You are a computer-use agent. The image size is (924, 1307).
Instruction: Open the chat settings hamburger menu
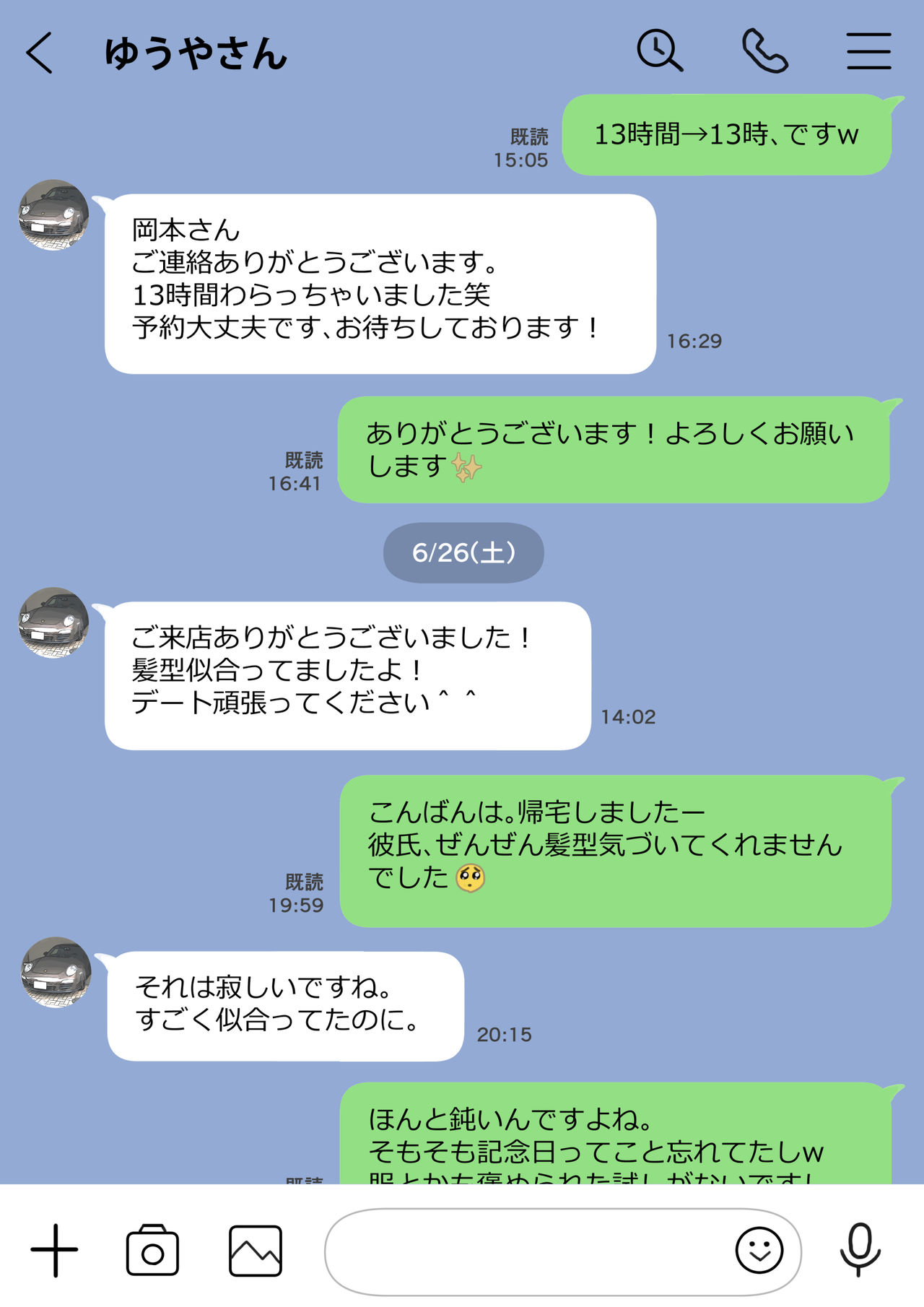click(869, 51)
